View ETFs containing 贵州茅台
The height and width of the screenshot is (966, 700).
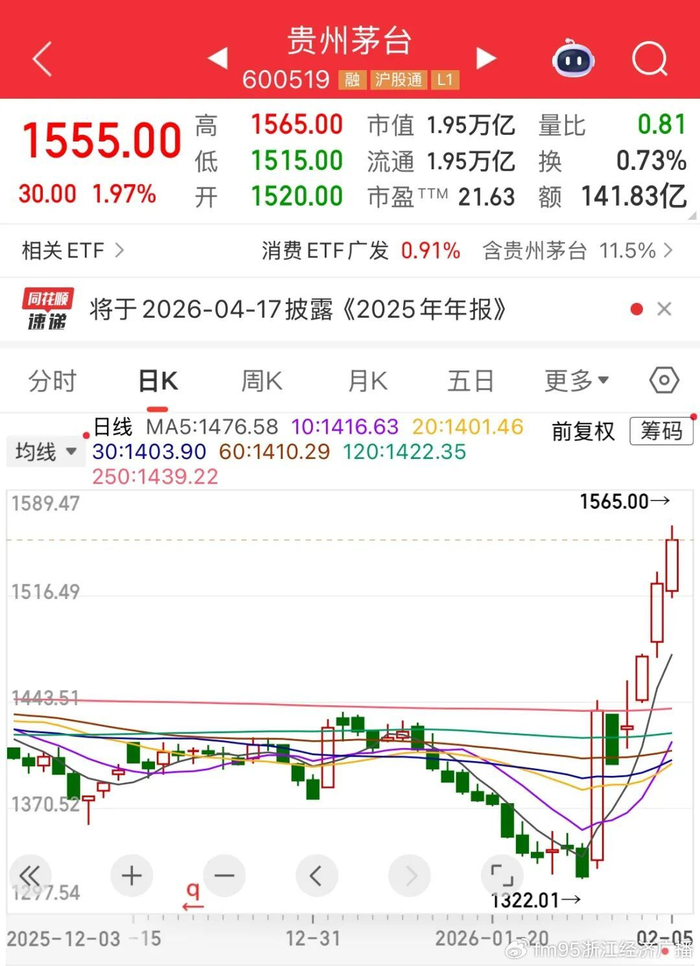[x=569, y=250]
